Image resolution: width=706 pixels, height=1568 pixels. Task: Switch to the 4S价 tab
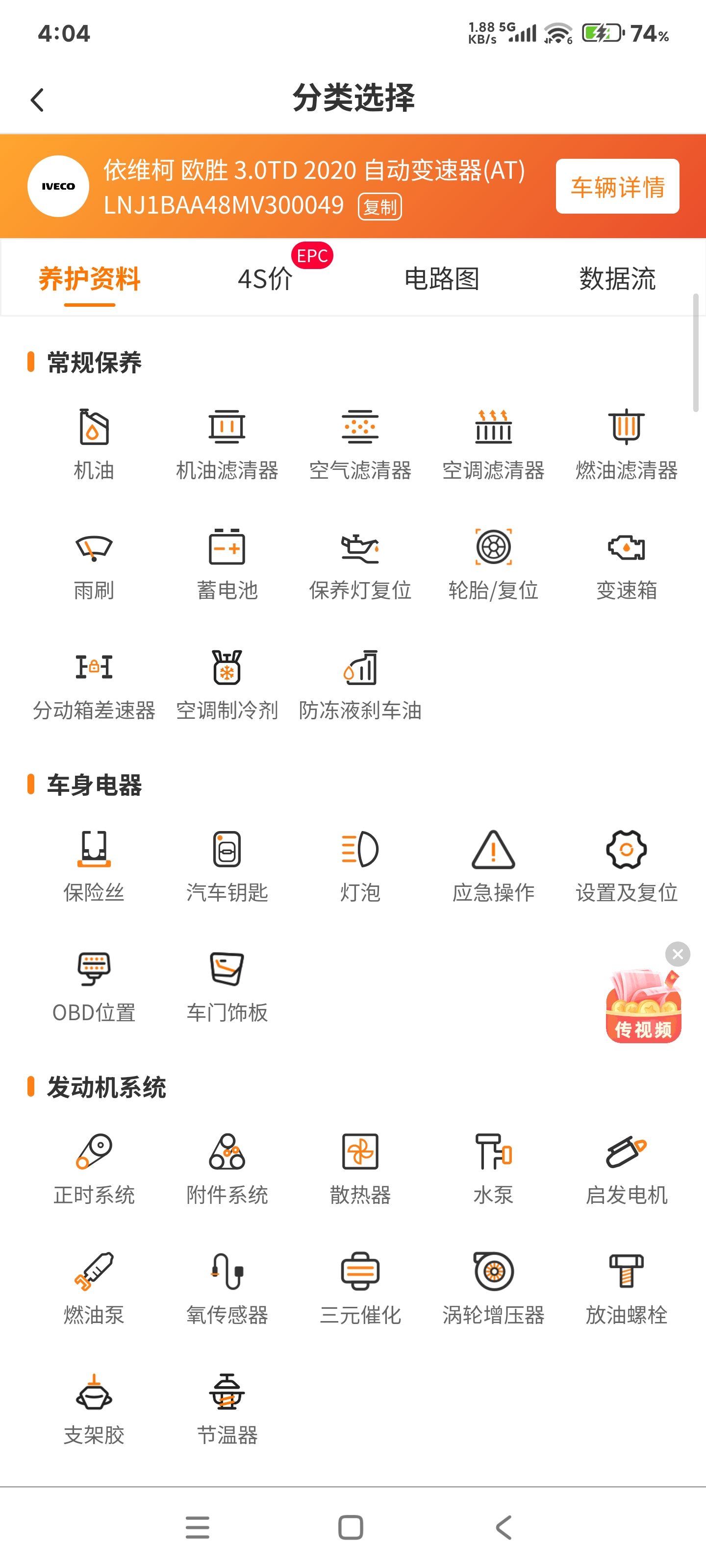click(265, 279)
